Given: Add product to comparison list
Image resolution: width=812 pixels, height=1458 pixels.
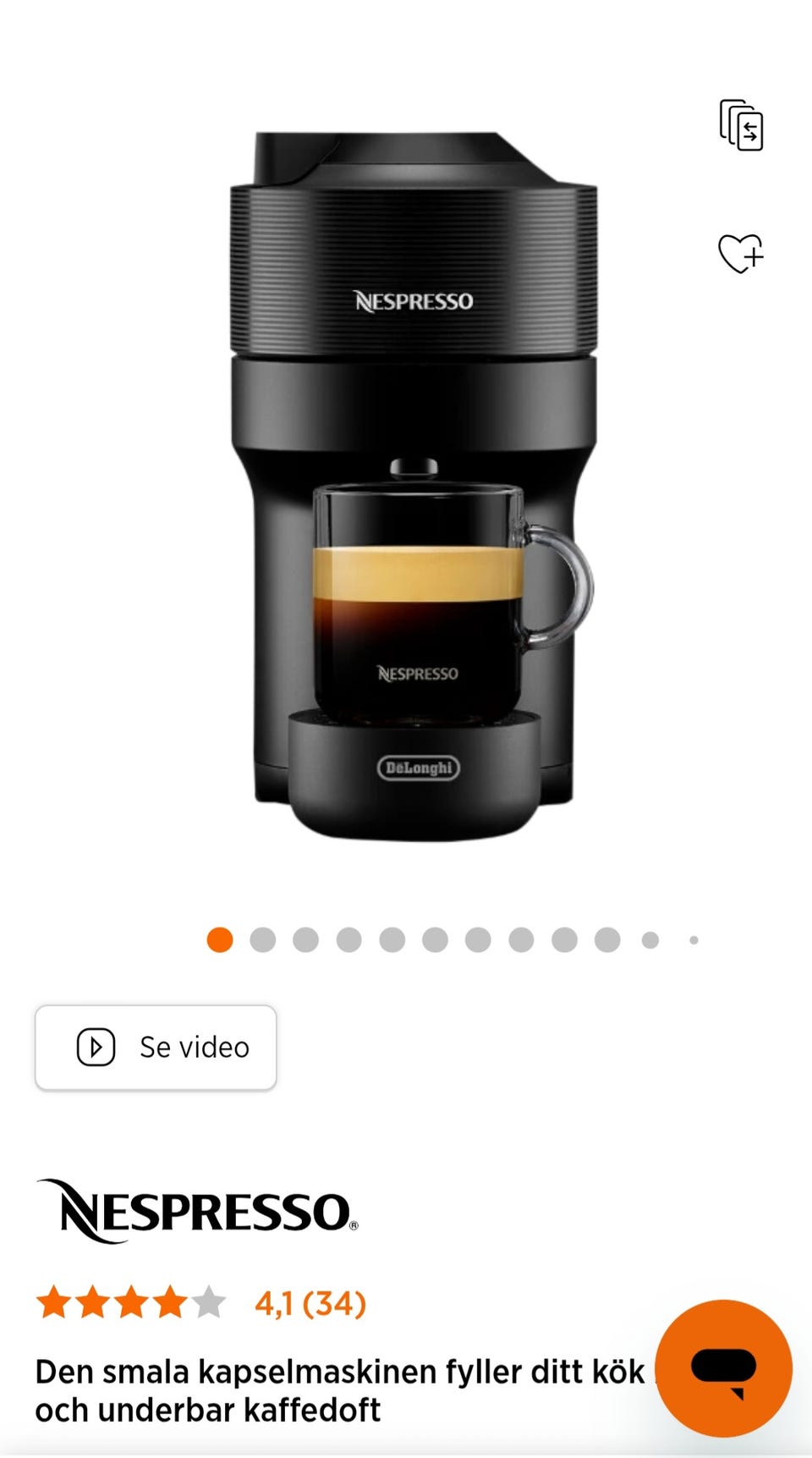Looking at the screenshot, I should 741,125.
